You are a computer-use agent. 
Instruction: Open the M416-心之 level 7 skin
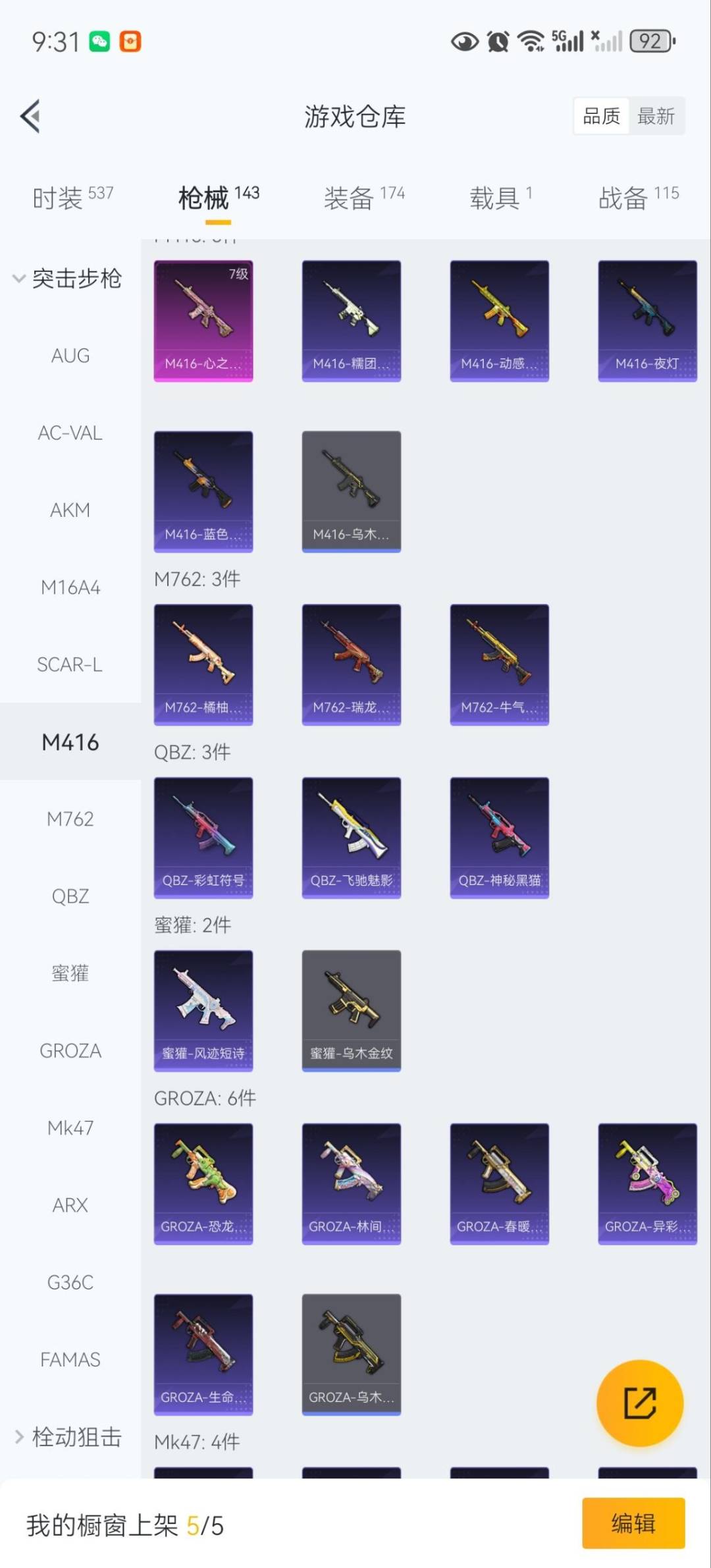203,321
